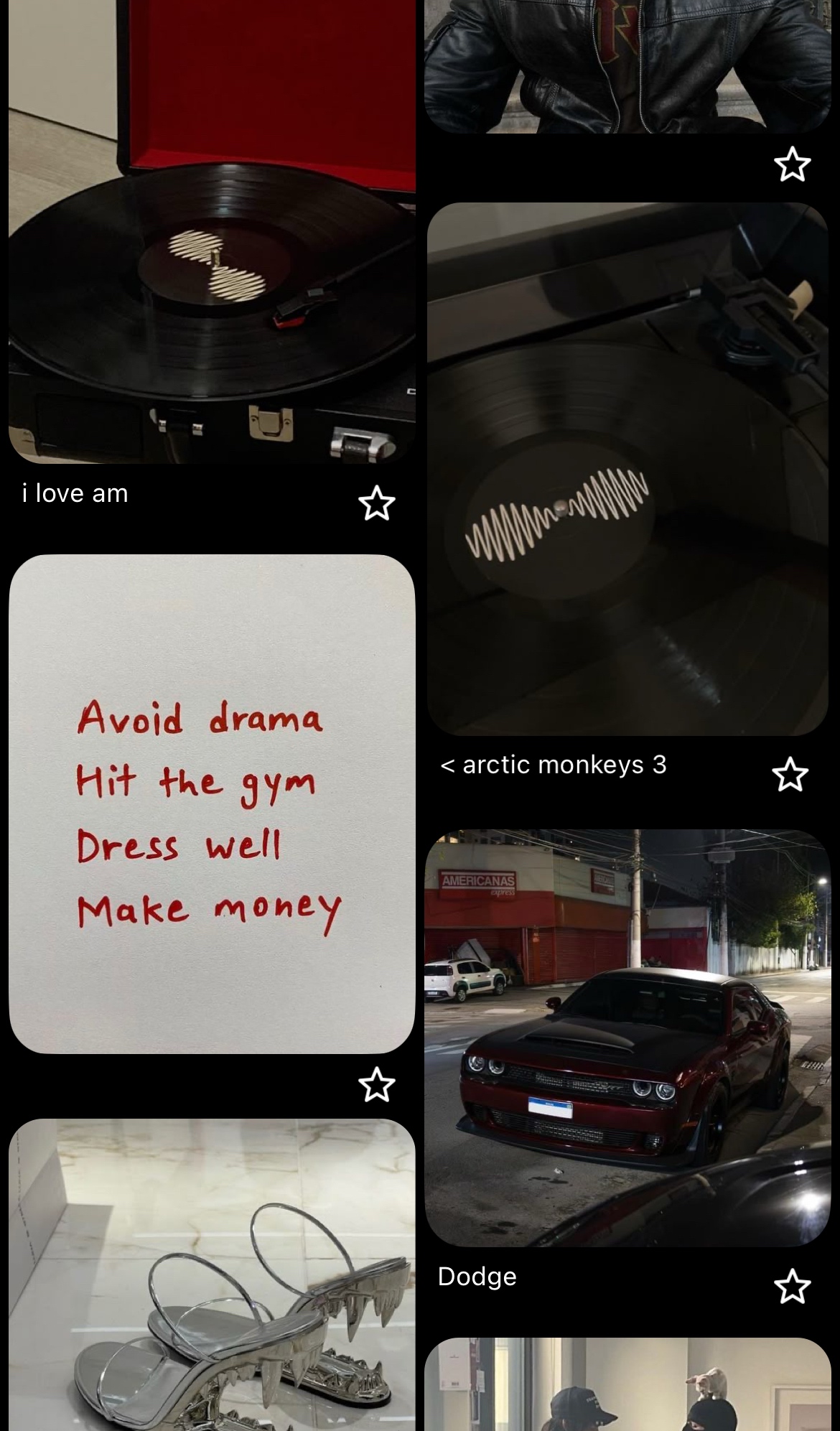Star the 'Avoid drama' quote pin
This screenshot has width=840, height=1431.
click(x=376, y=1084)
